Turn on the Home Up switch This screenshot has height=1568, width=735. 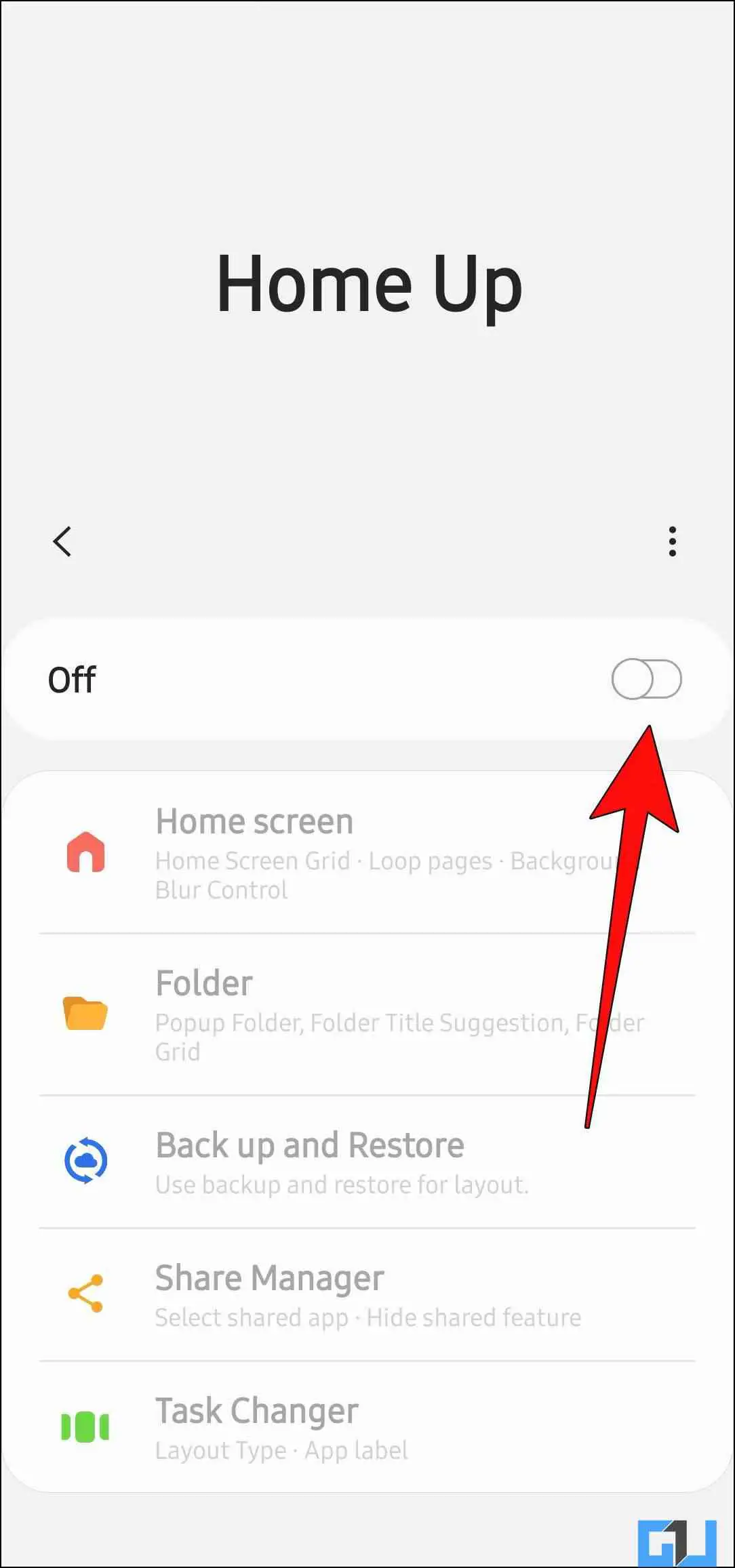click(x=646, y=679)
